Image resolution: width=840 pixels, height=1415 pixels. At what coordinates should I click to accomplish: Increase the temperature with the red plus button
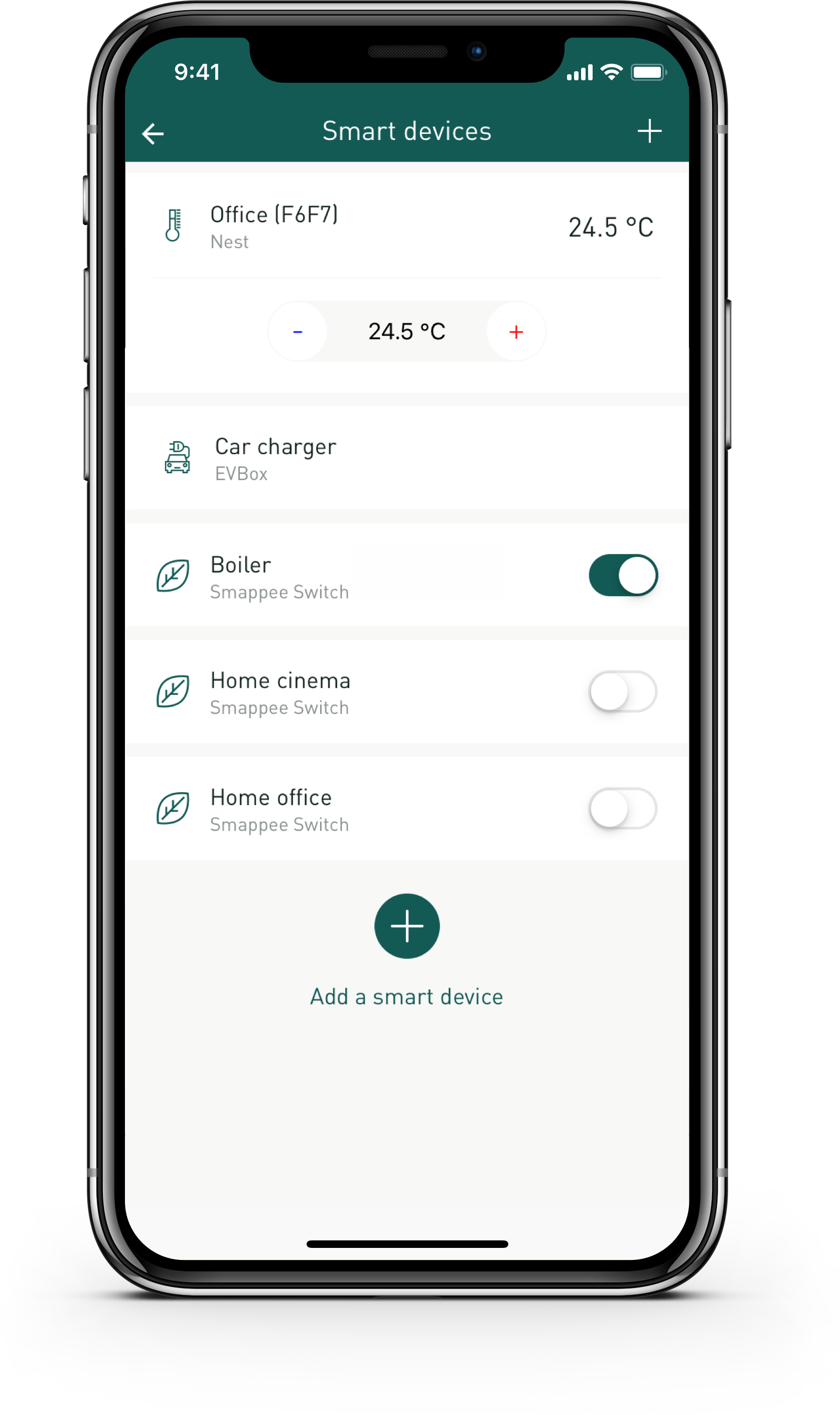[516, 332]
